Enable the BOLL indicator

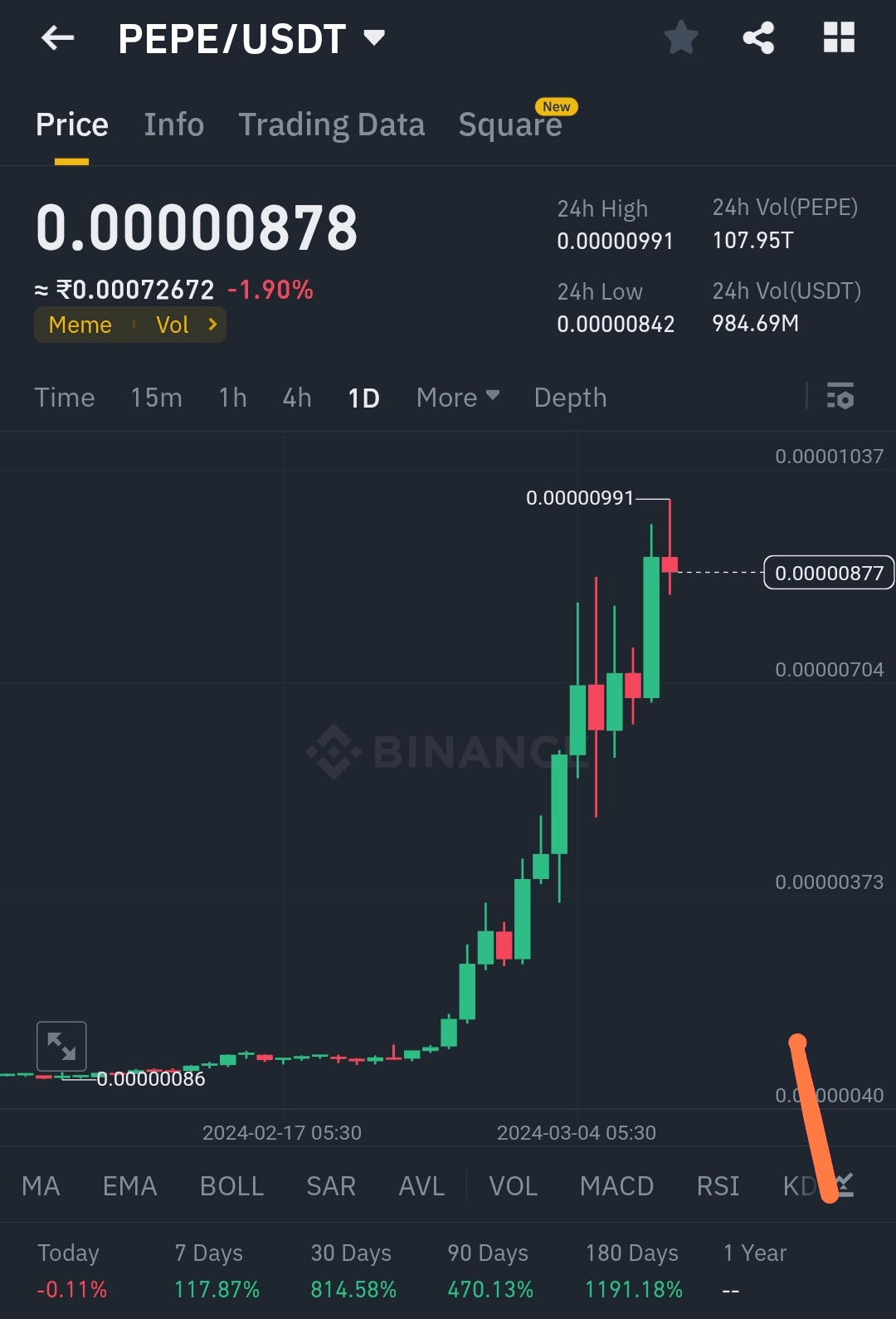pyautogui.click(x=231, y=1186)
